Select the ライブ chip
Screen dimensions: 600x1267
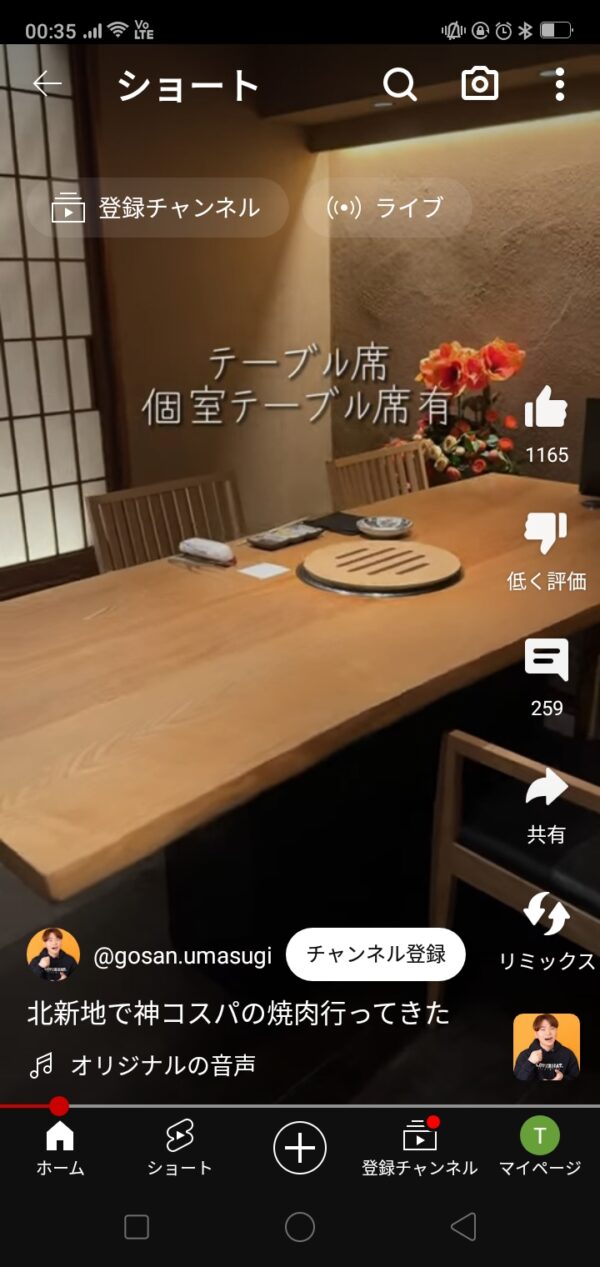(x=386, y=208)
